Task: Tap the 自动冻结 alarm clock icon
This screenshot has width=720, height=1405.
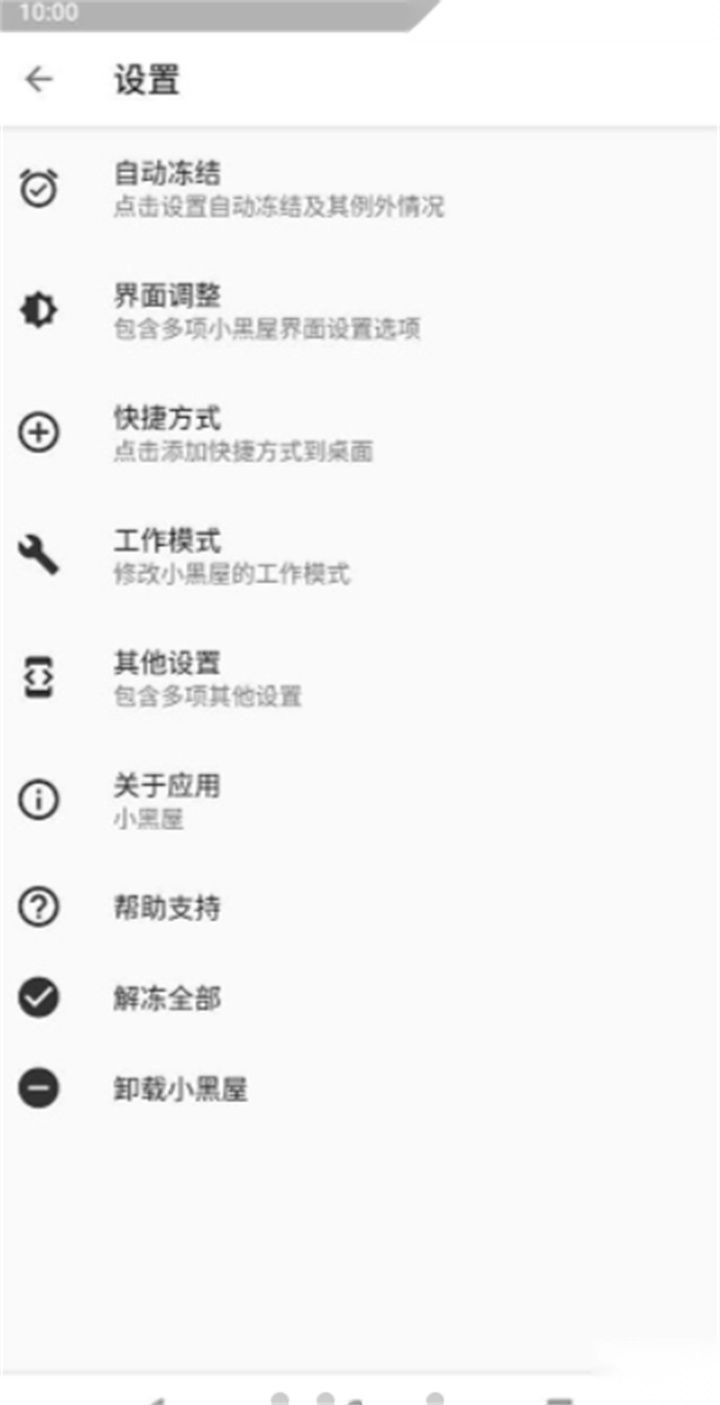Action: click(x=38, y=190)
